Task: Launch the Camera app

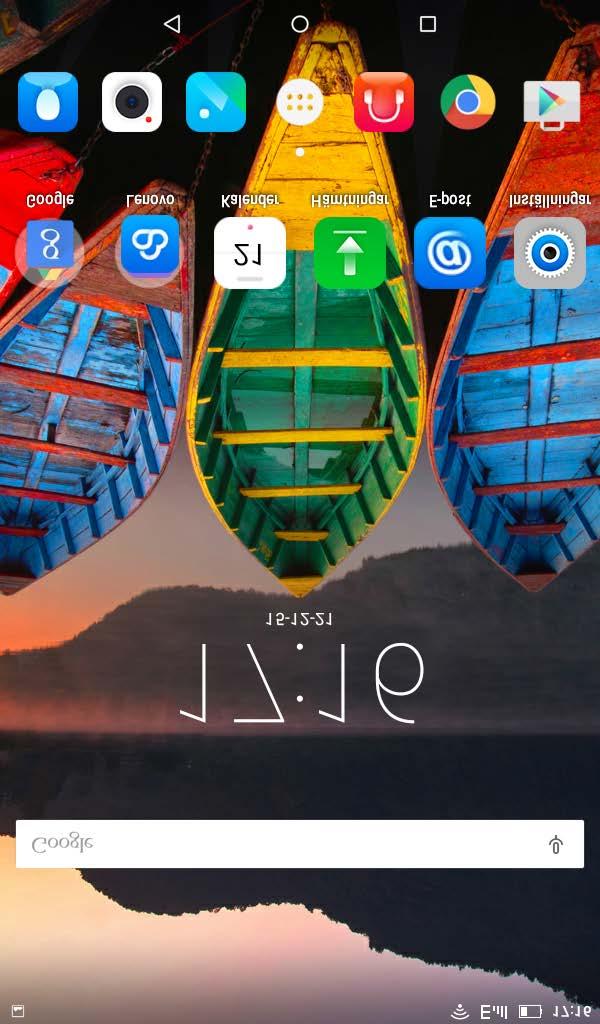Action: [132, 102]
